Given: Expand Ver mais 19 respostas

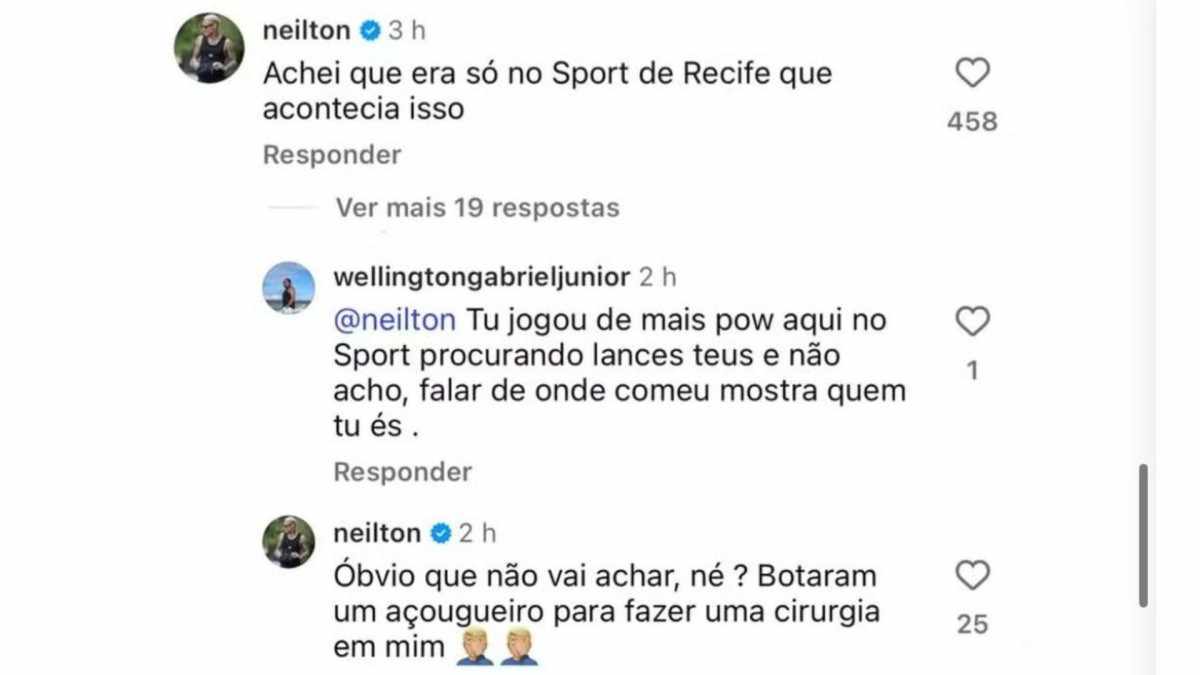Looking at the screenshot, I should pyautogui.click(x=477, y=207).
